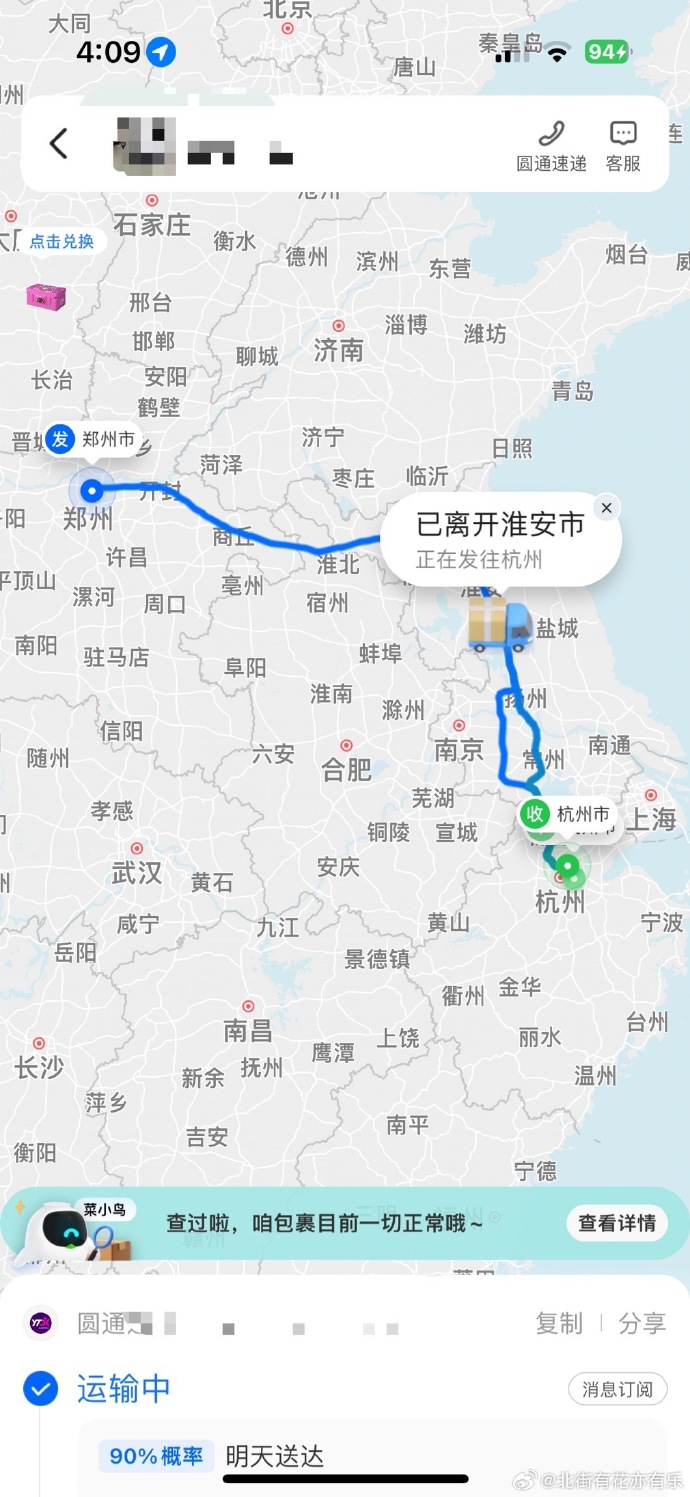This screenshot has height=1497, width=690.
Task: Subscribe to updates via 消息订阅
Action: pos(617,1389)
